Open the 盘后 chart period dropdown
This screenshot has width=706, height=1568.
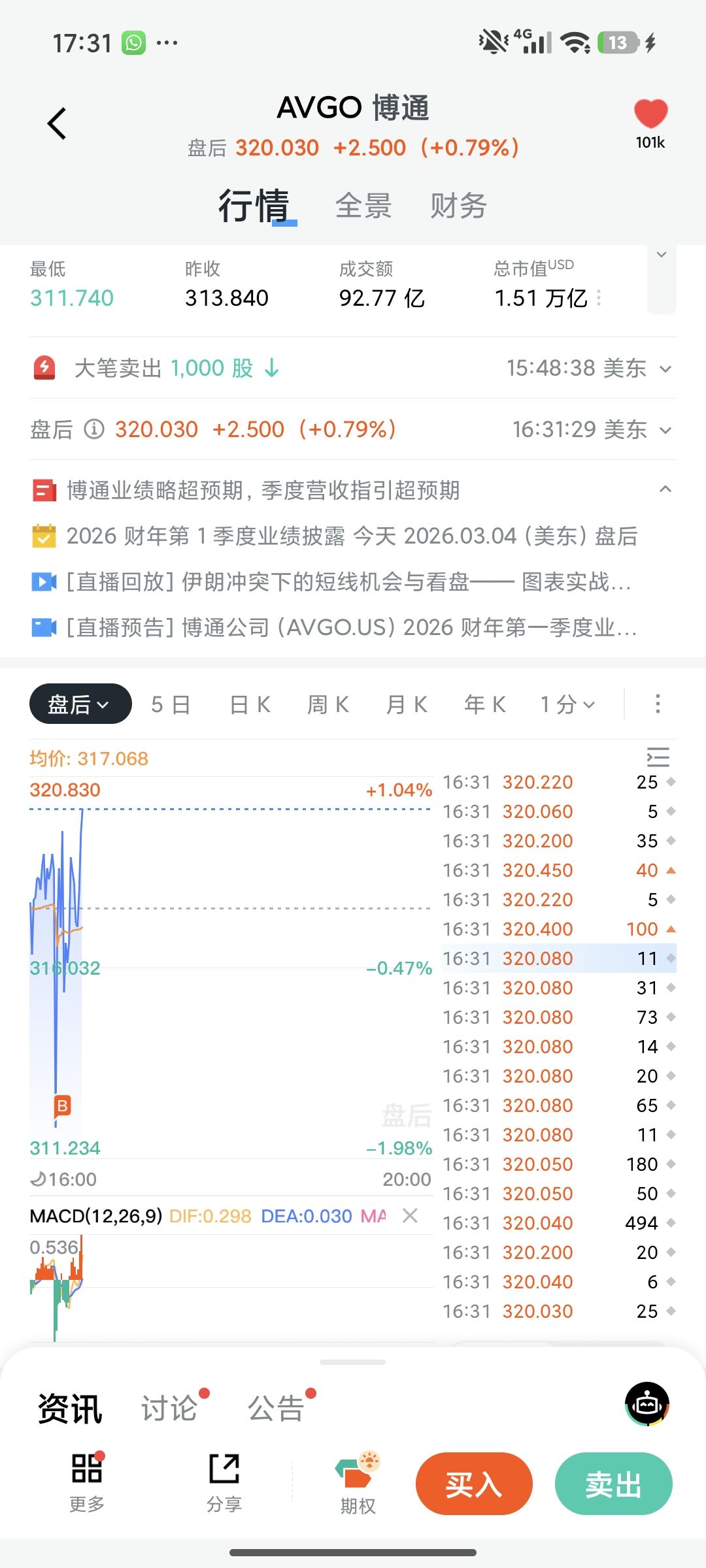pyautogui.click(x=80, y=704)
